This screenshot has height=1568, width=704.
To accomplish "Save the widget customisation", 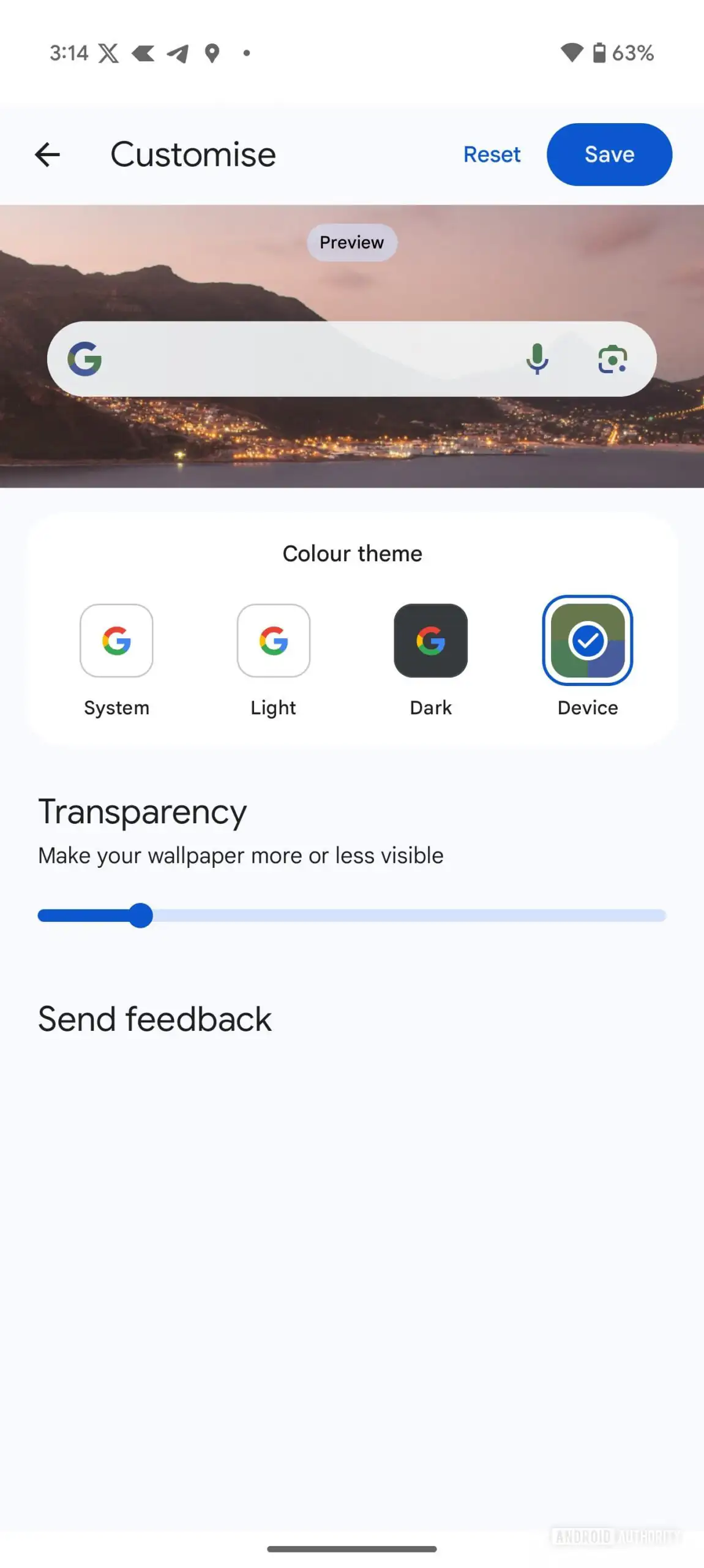I will pyautogui.click(x=609, y=154).
